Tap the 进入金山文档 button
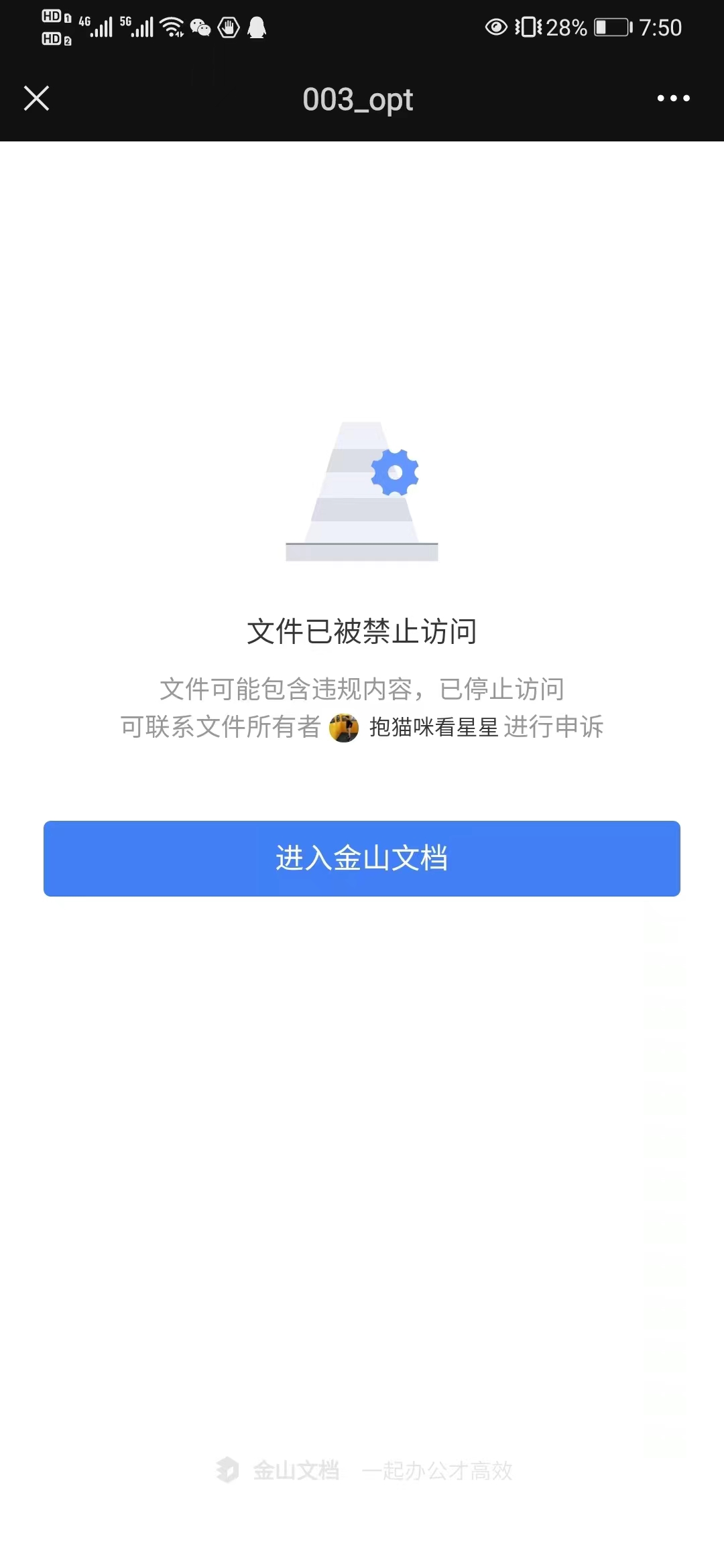This screenshot has width=724, height=1568. coord(362,858)
